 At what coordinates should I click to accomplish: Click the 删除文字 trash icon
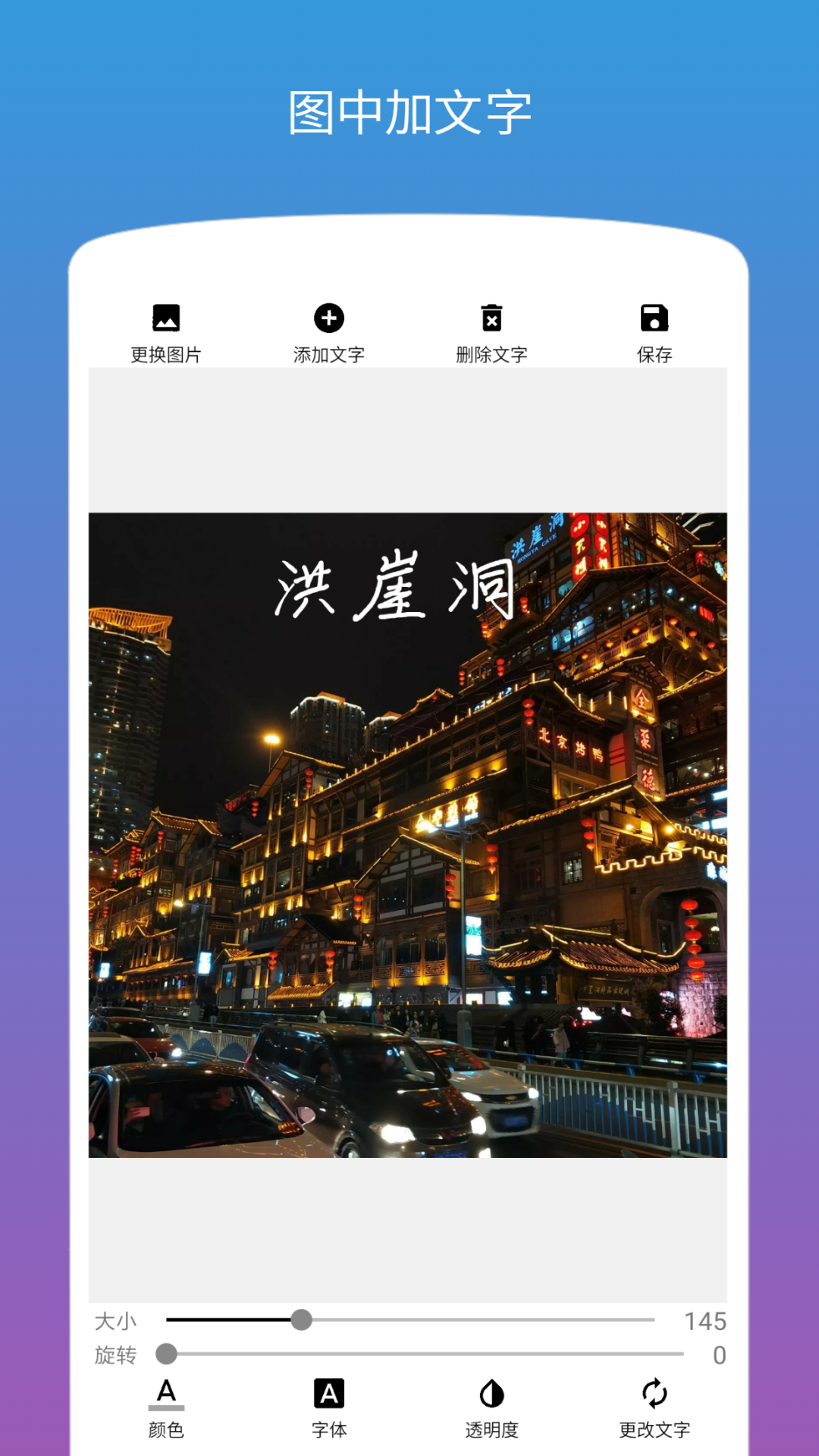point(493,319)
